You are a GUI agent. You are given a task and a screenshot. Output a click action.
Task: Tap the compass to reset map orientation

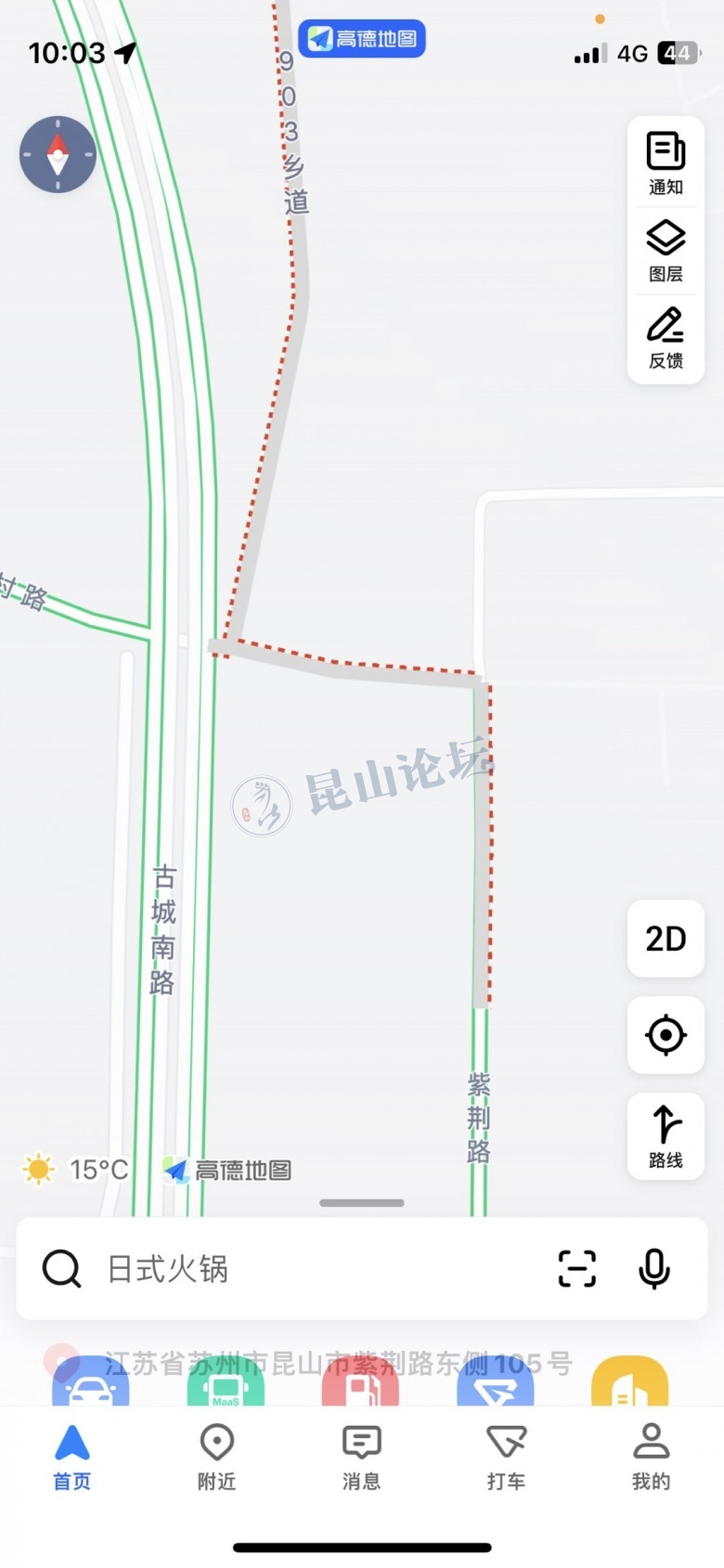coord(58,154)
